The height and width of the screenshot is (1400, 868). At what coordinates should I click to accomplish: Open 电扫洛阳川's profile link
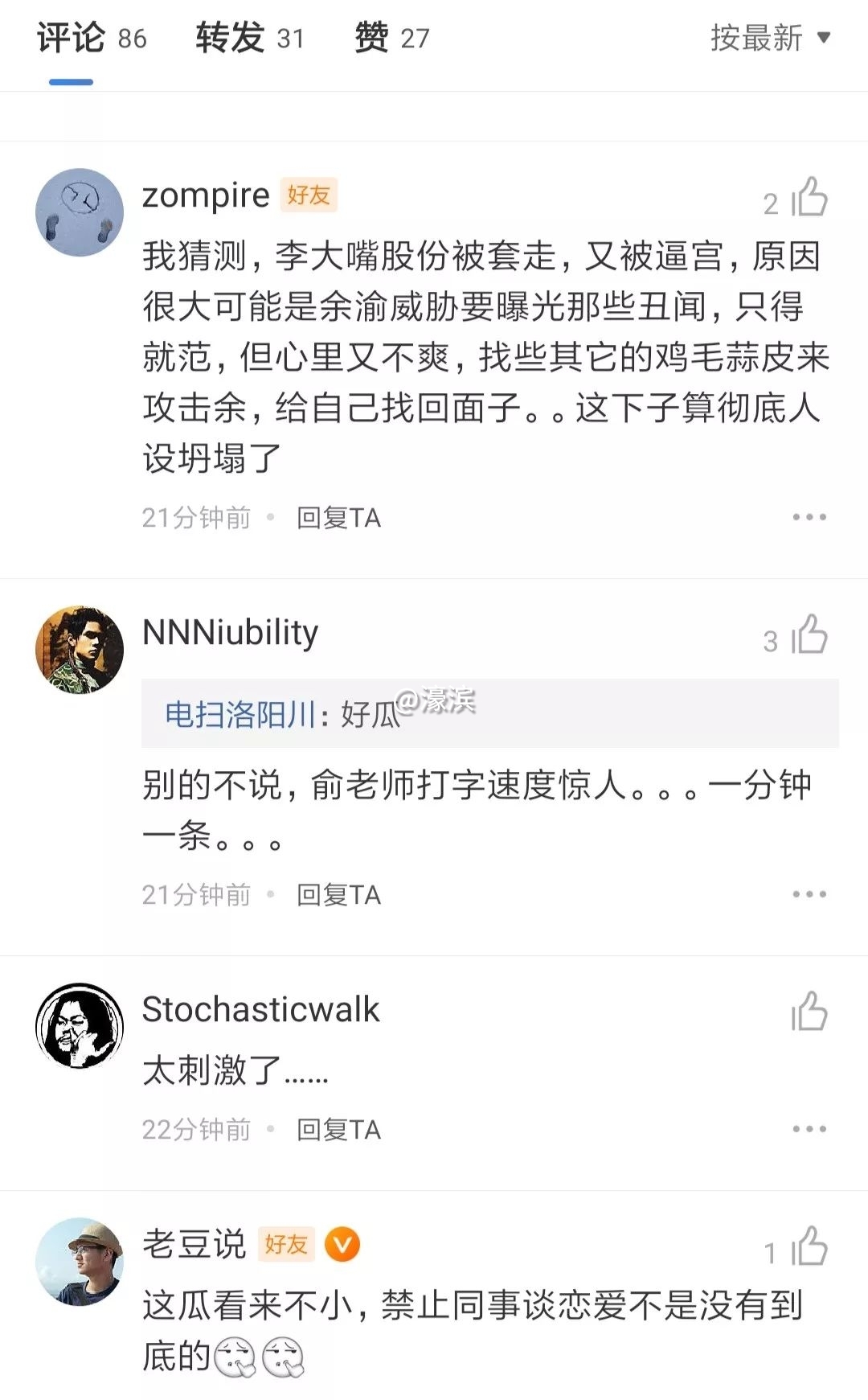pos(240,714)
